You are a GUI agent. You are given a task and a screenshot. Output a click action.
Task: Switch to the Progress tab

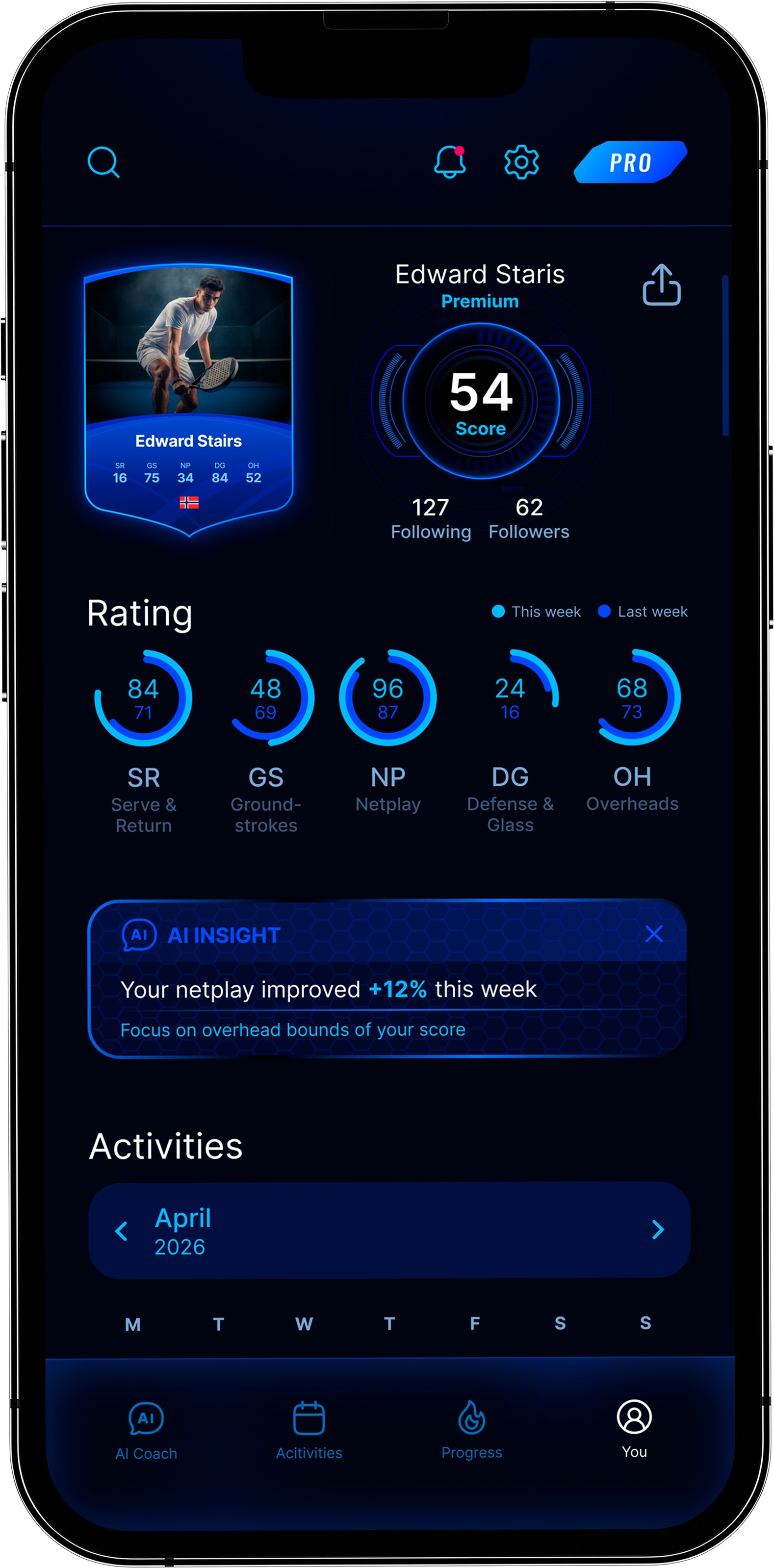pyautogui.click(x=471, y=1431)
